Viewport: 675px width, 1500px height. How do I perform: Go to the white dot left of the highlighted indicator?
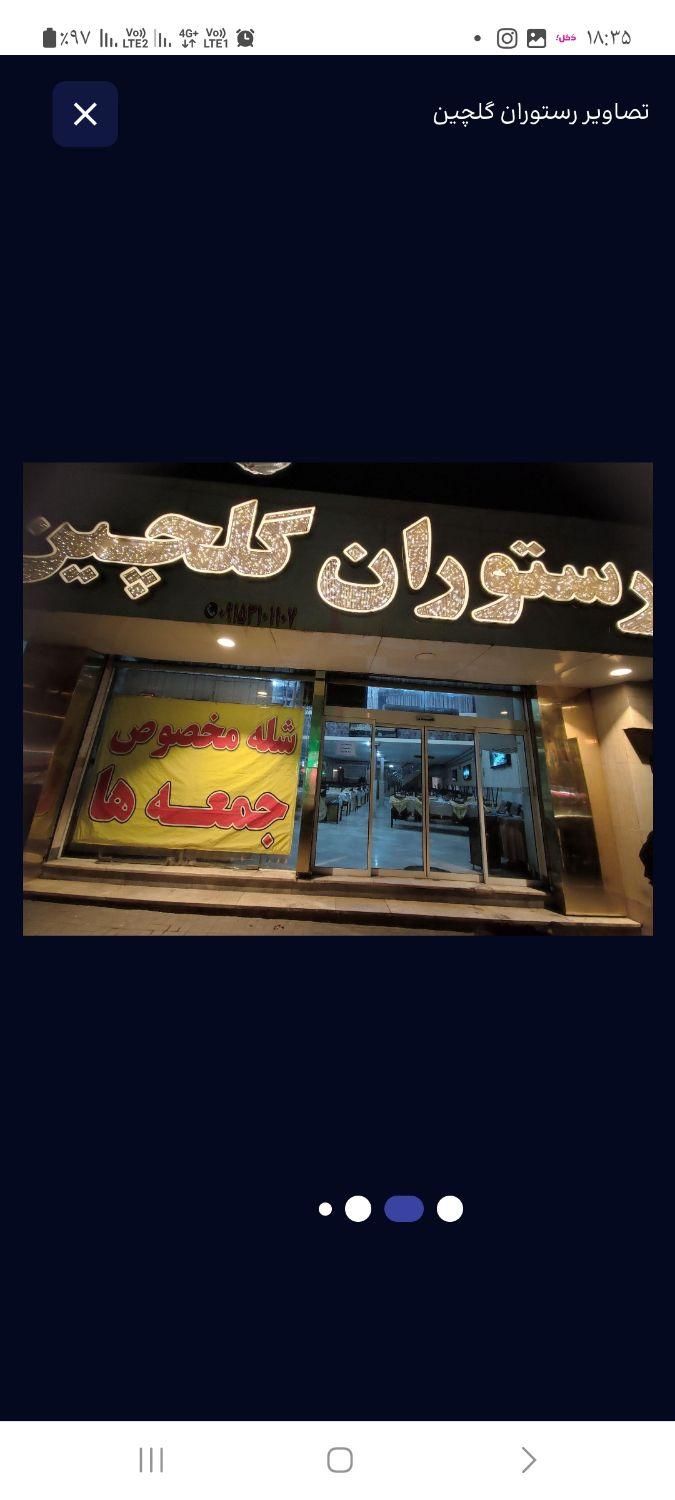[x=358, y=1209]
